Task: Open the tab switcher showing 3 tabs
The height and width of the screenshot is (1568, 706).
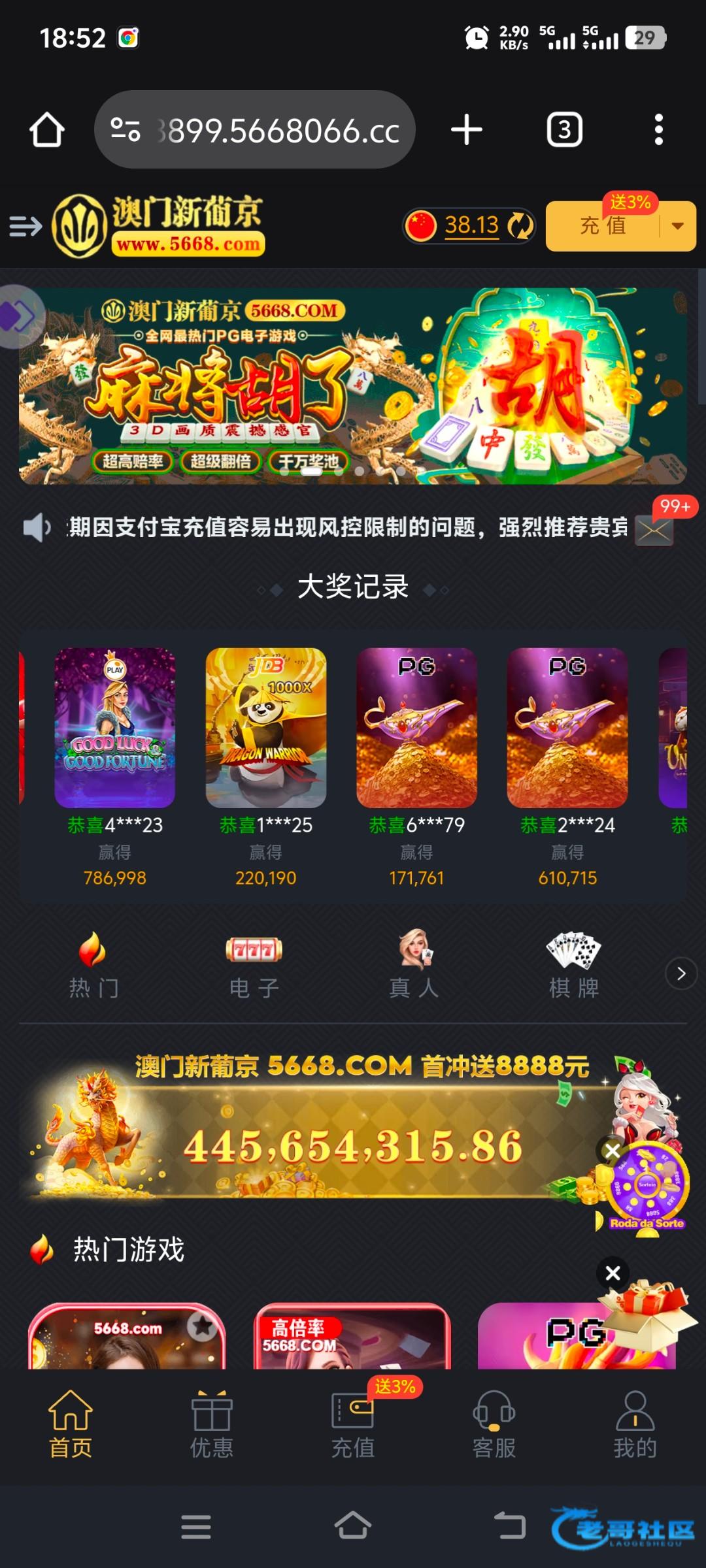Action: coord(564,129)
